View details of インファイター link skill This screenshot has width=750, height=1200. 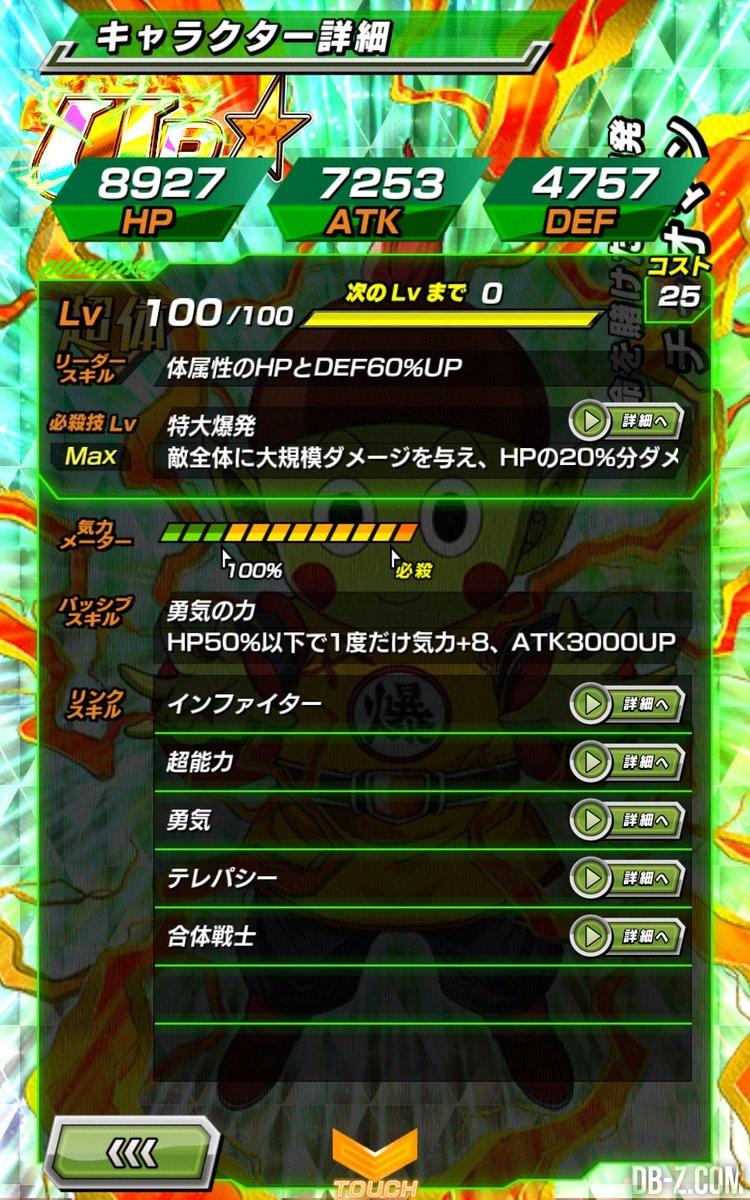click(x=627, y=704)
